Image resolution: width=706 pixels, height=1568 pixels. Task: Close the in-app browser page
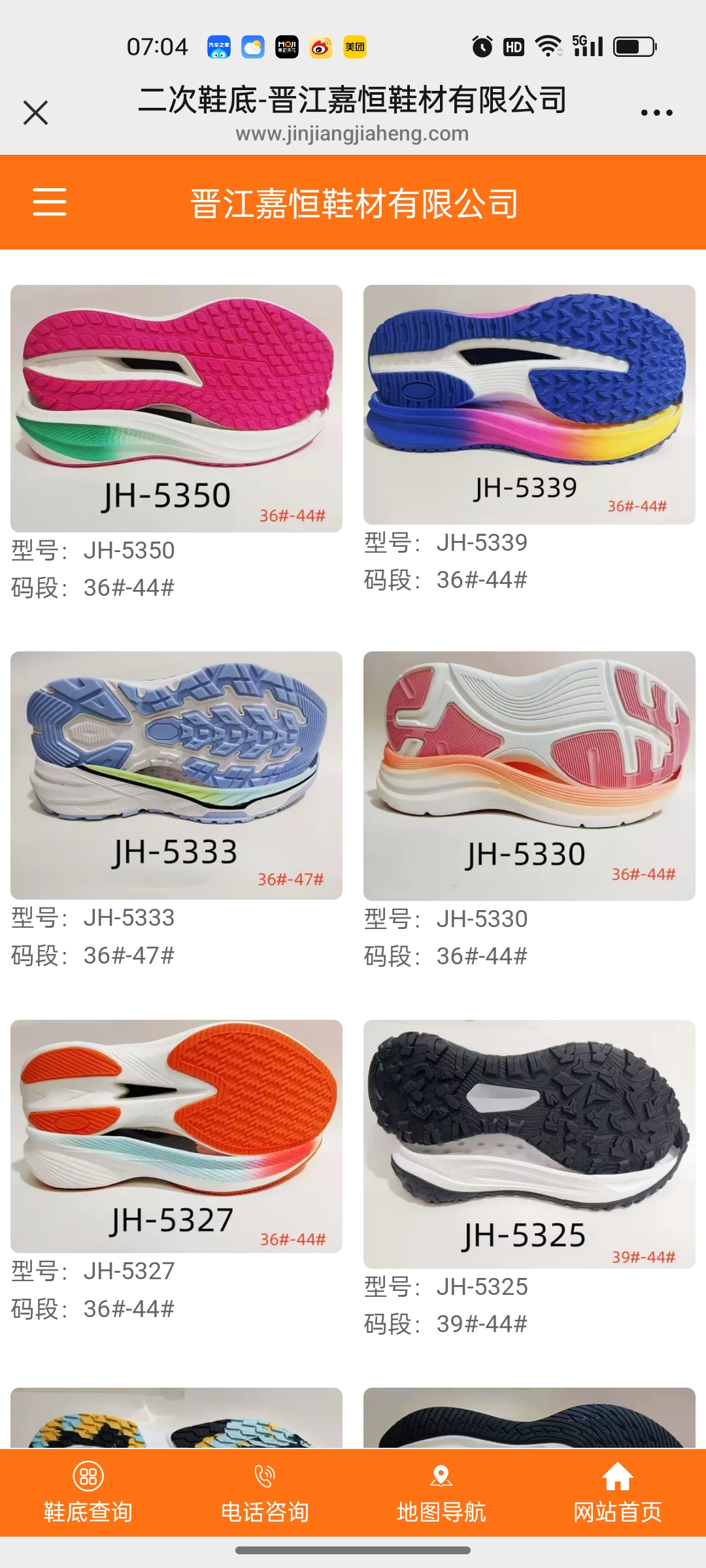tap(35, 112)
